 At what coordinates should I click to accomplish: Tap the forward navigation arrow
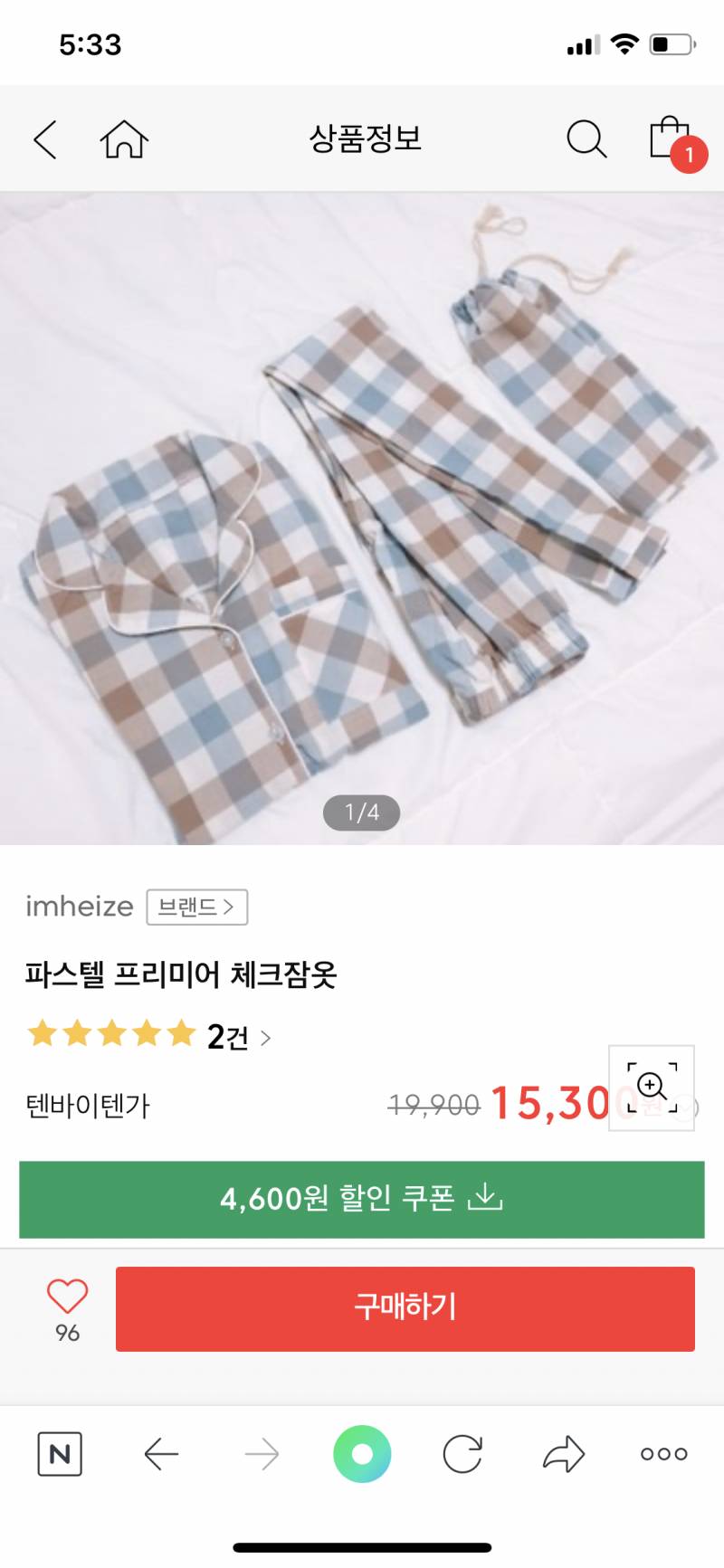click(x=261, y=1454)
